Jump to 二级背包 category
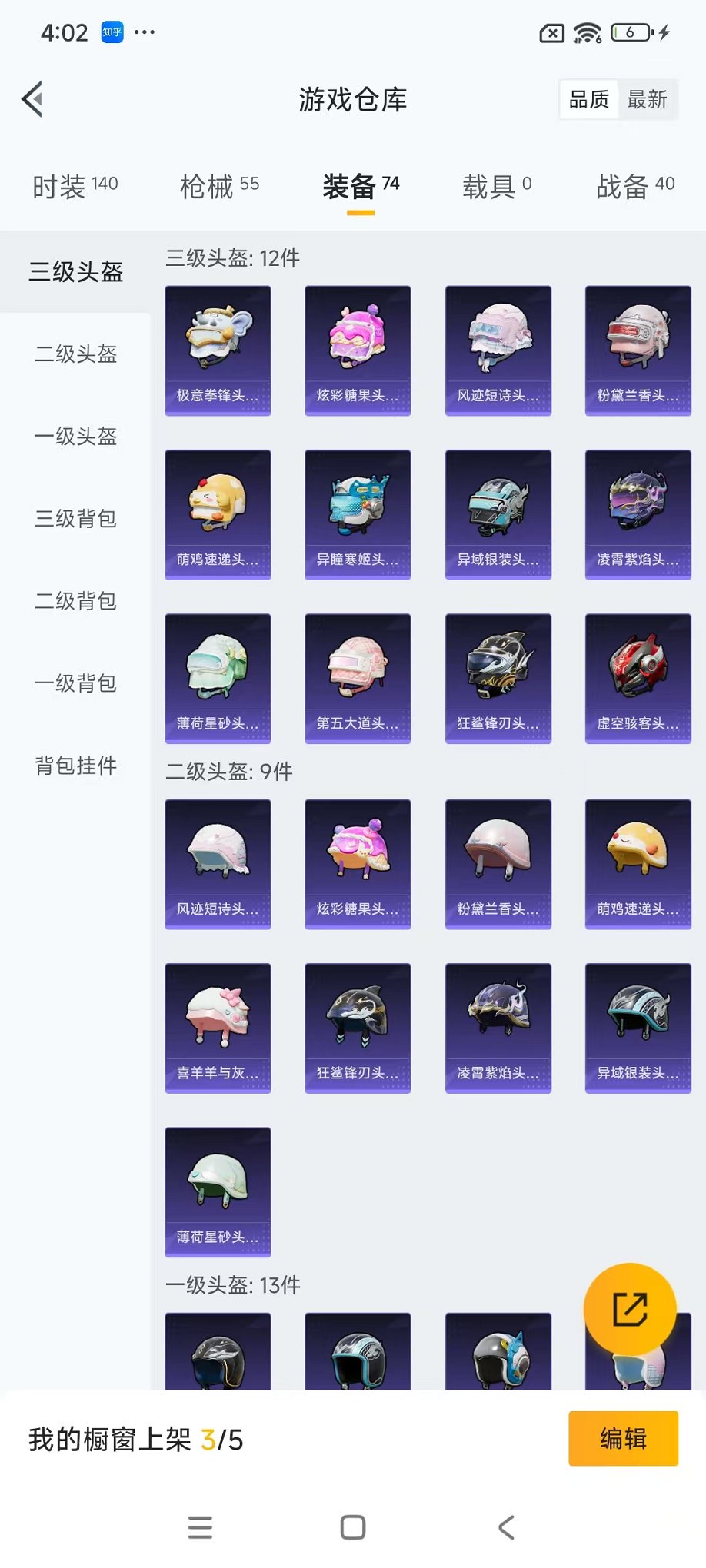This screenshot has width=706, height=1568. pyautogui.click(x=75, y=601)
